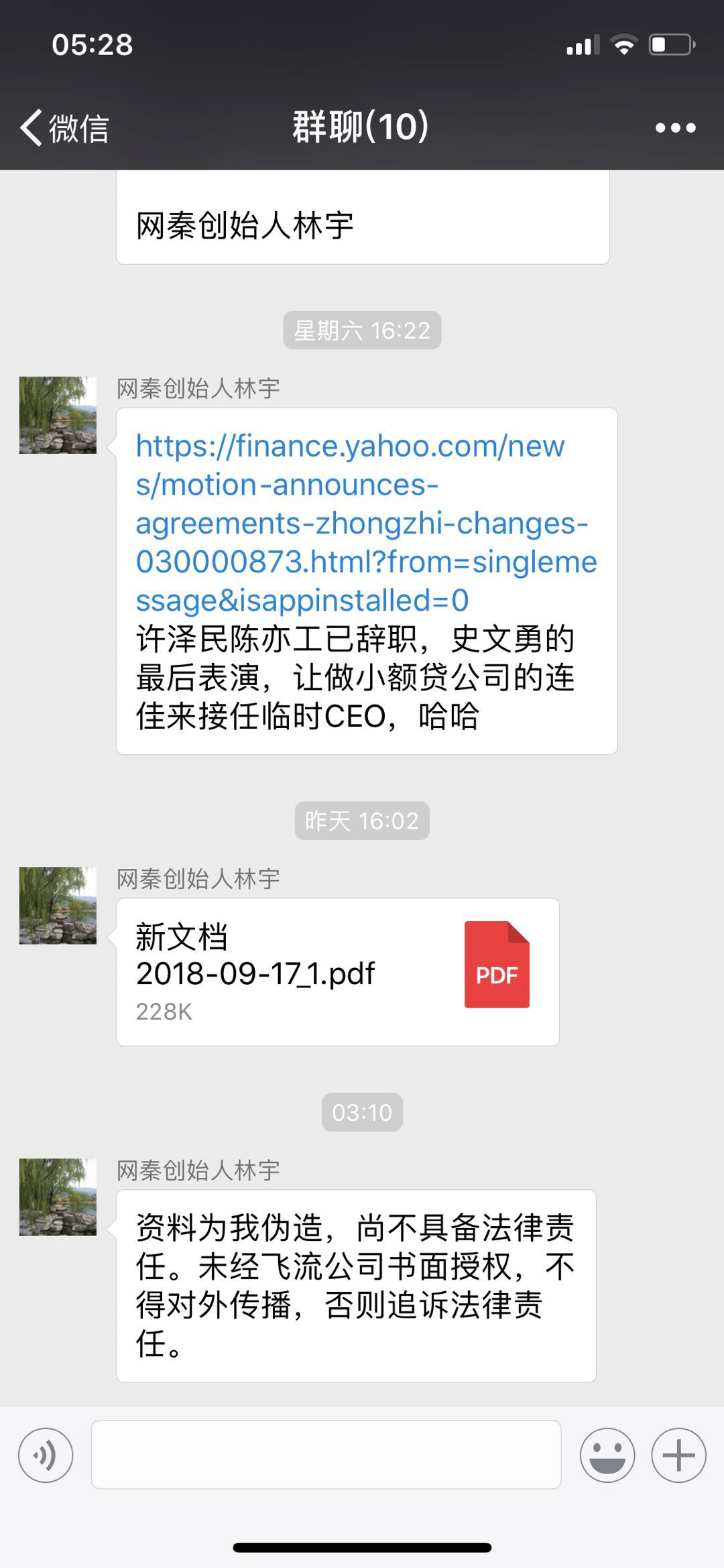Open the 新文档 2018-09-17_1.pdf file
This screenshot has height=1568, width=724.
338,972
